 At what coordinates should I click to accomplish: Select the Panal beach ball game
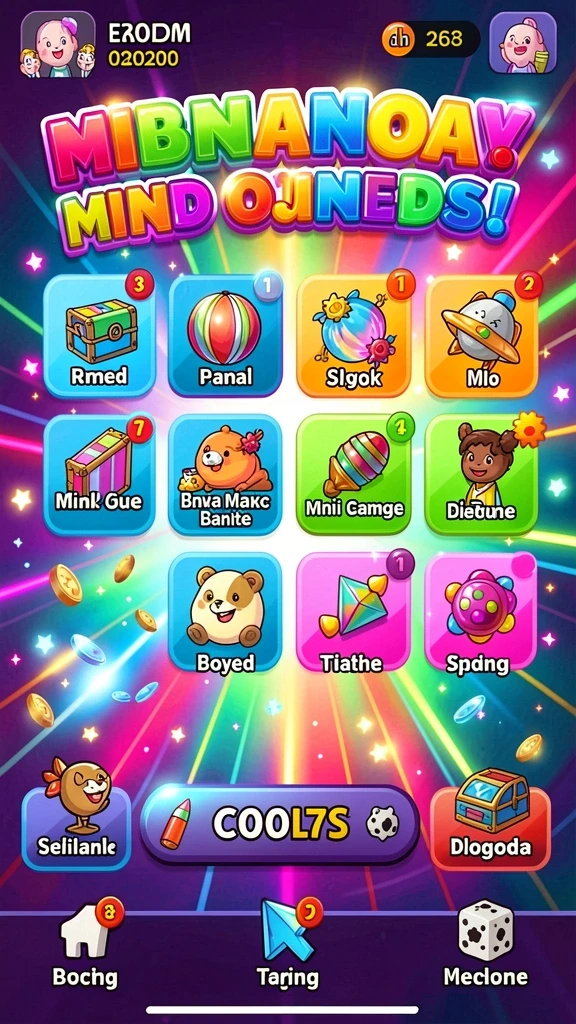click(x=225, y=336)
